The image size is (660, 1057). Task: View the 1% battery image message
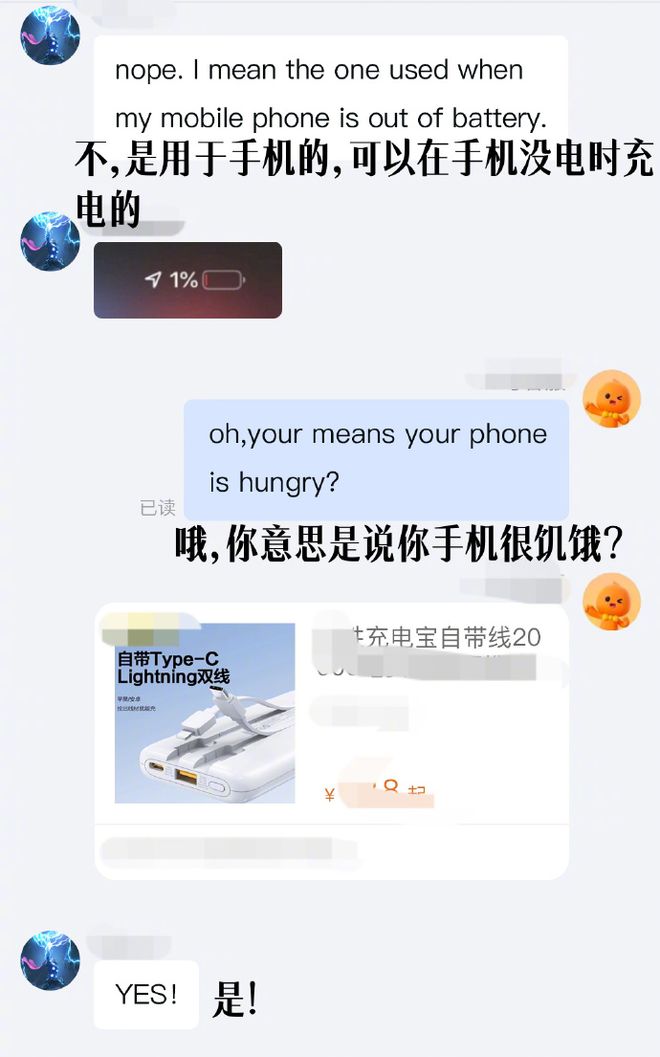coord(187,280)
